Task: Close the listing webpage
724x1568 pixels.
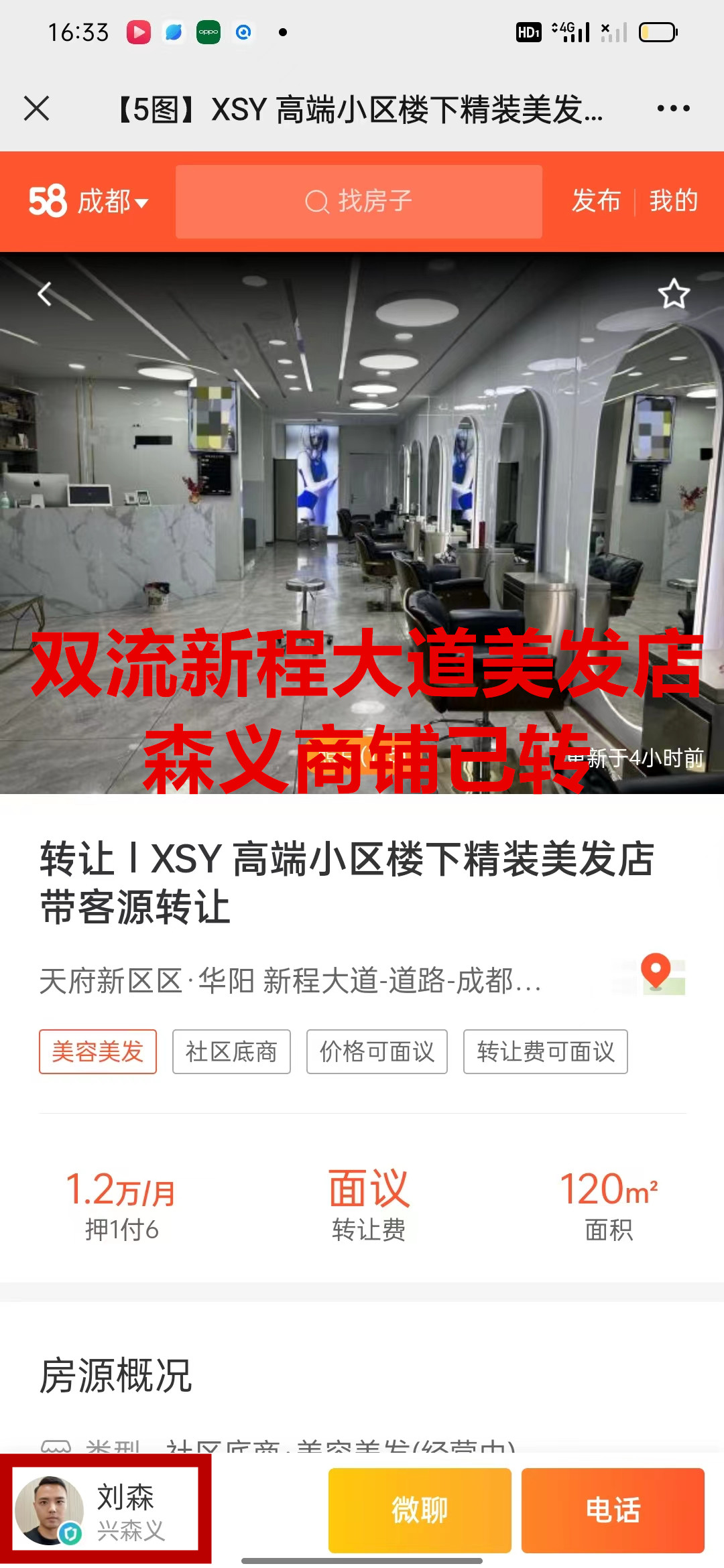Action: click(37, 109)
